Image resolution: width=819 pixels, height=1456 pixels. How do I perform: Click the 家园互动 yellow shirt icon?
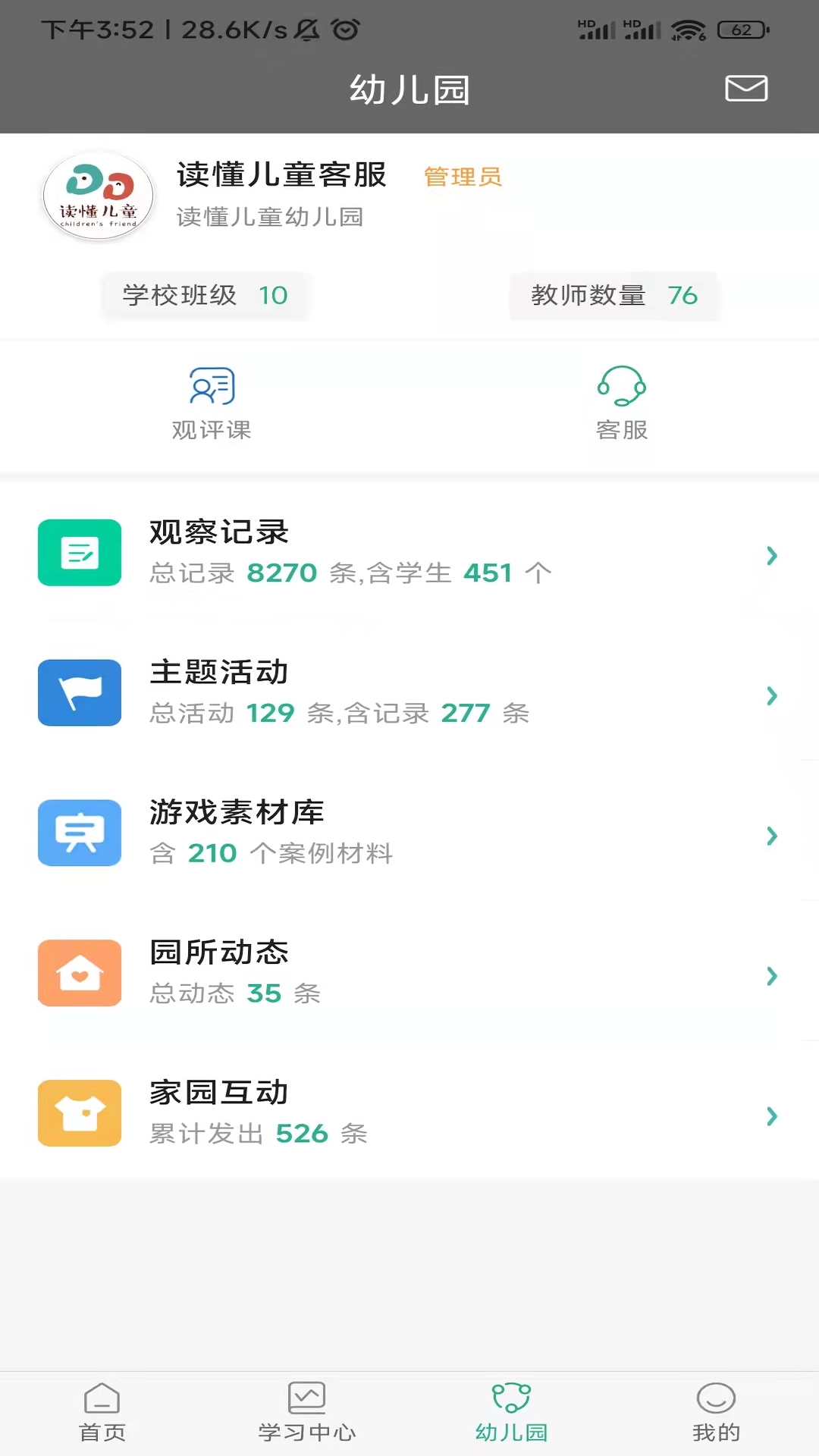coord(79,1113)
